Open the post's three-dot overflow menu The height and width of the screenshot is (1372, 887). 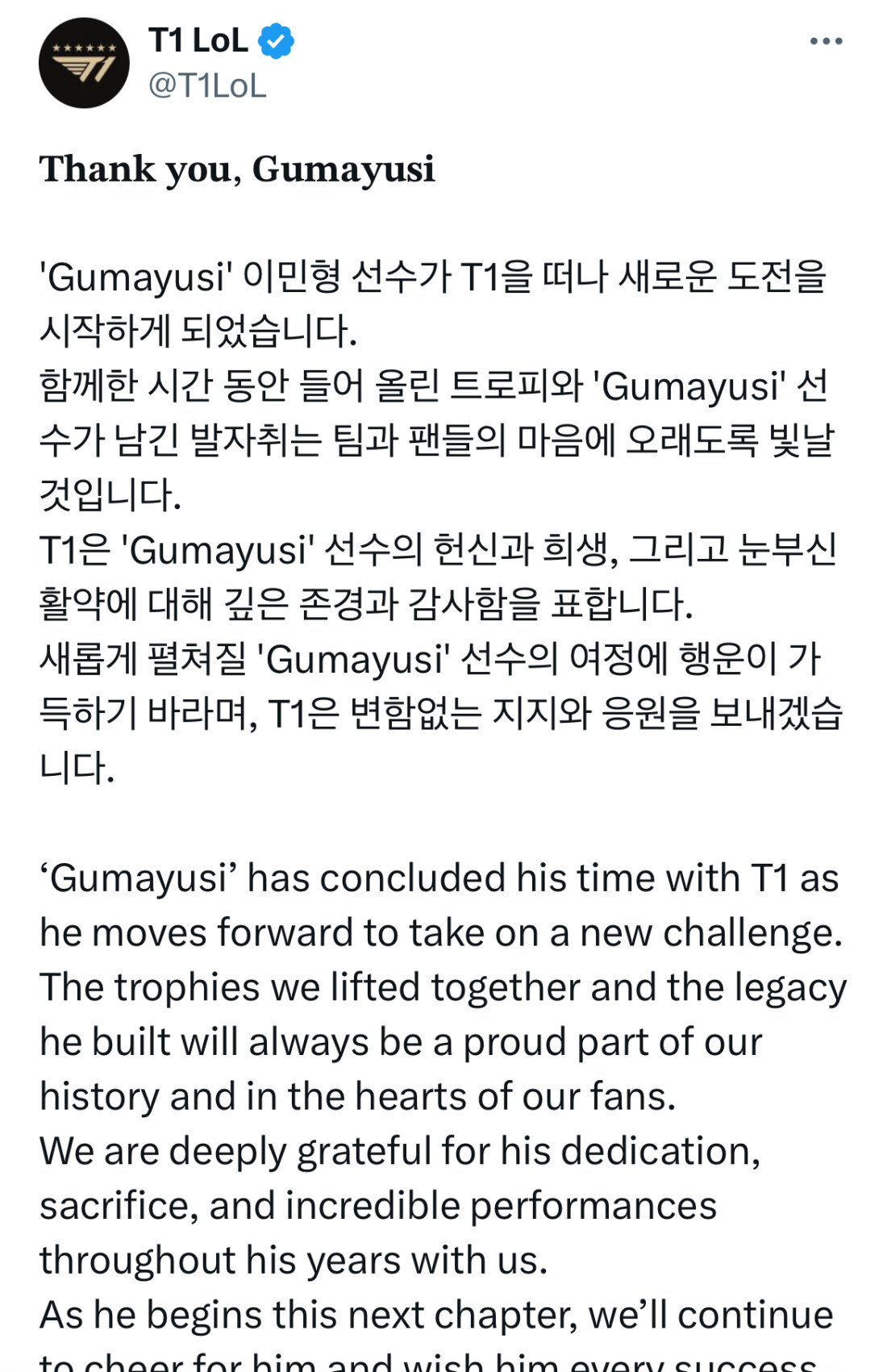[827, 41]
